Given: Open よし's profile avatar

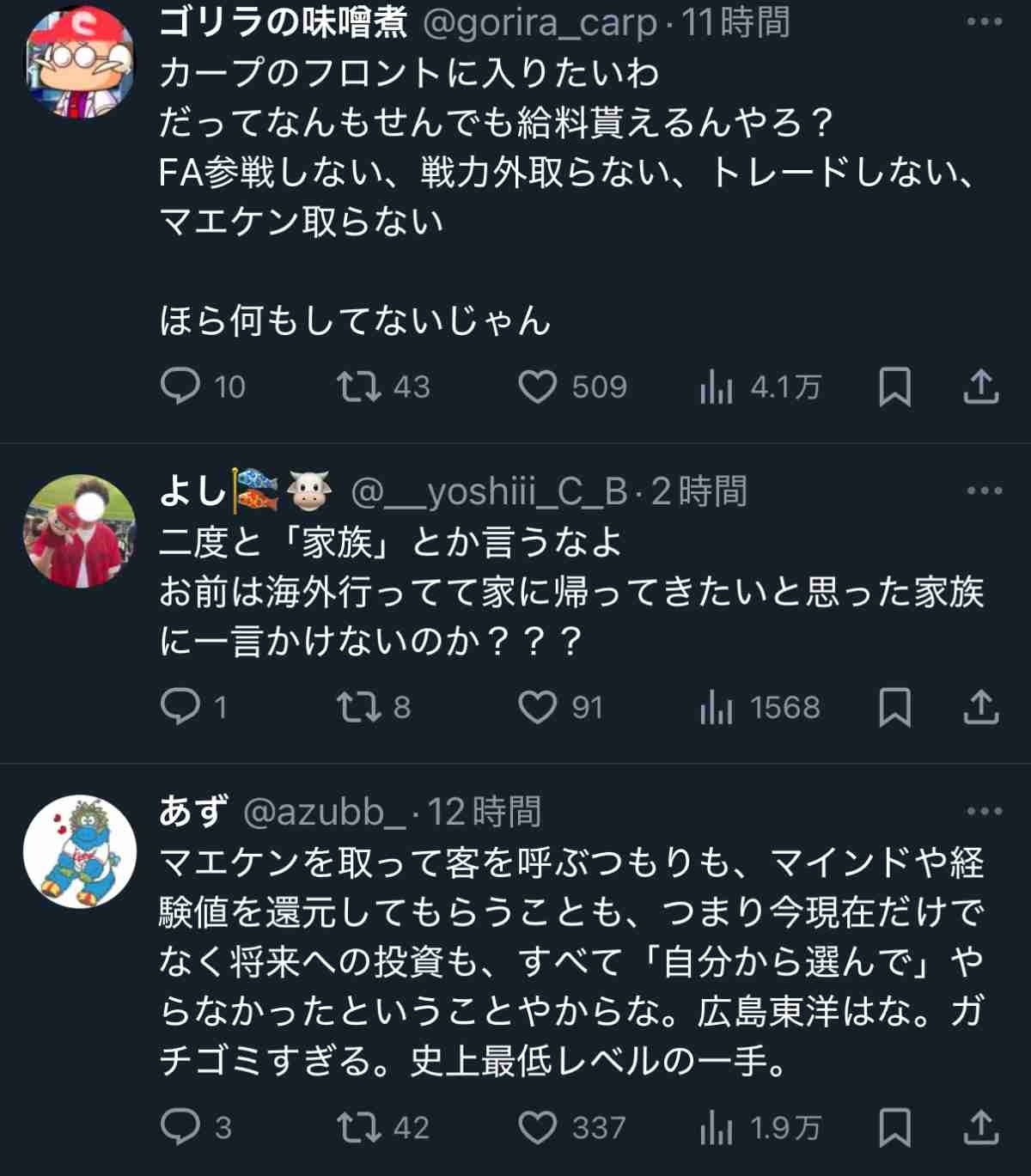Looking at the screenshot, I should coord(80,530).
